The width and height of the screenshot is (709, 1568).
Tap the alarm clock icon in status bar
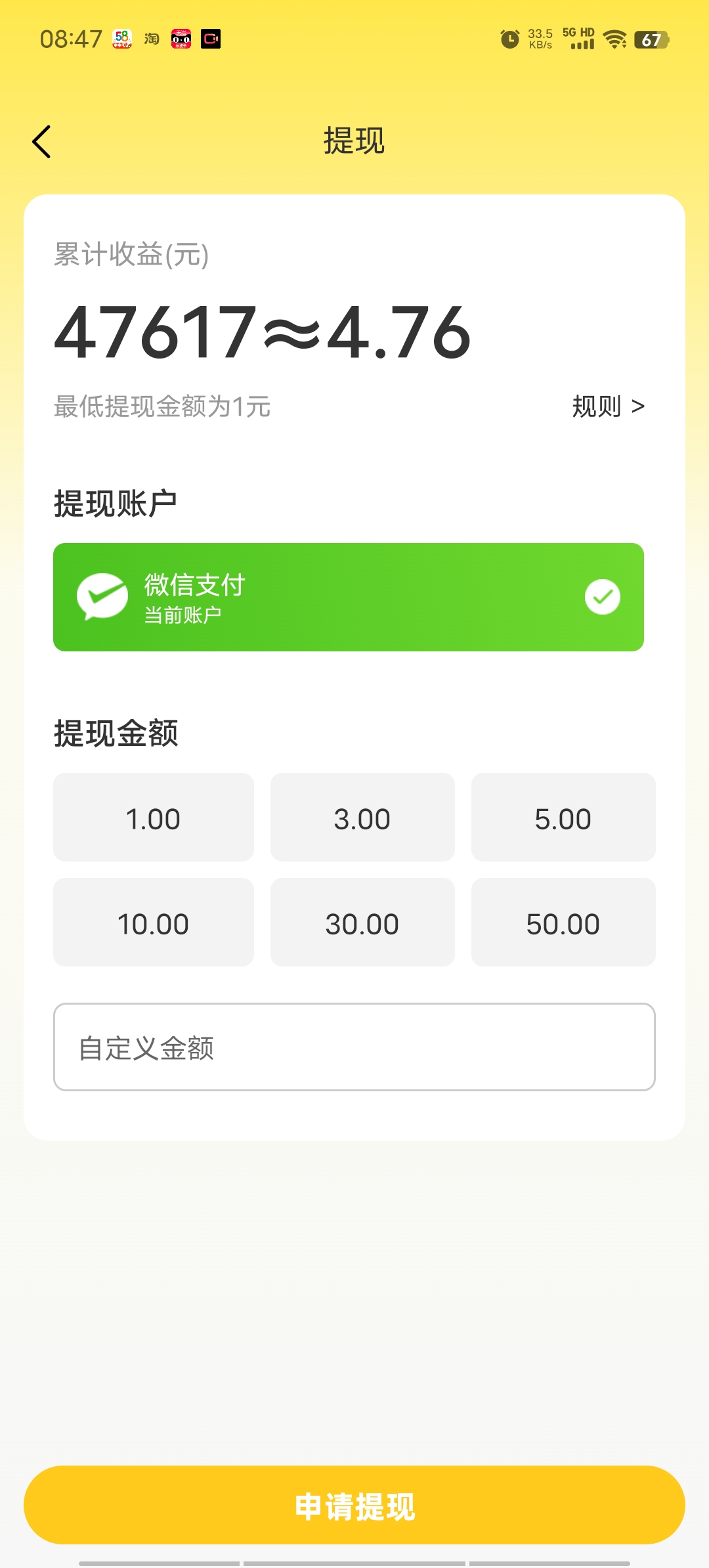tap(510, 37)
